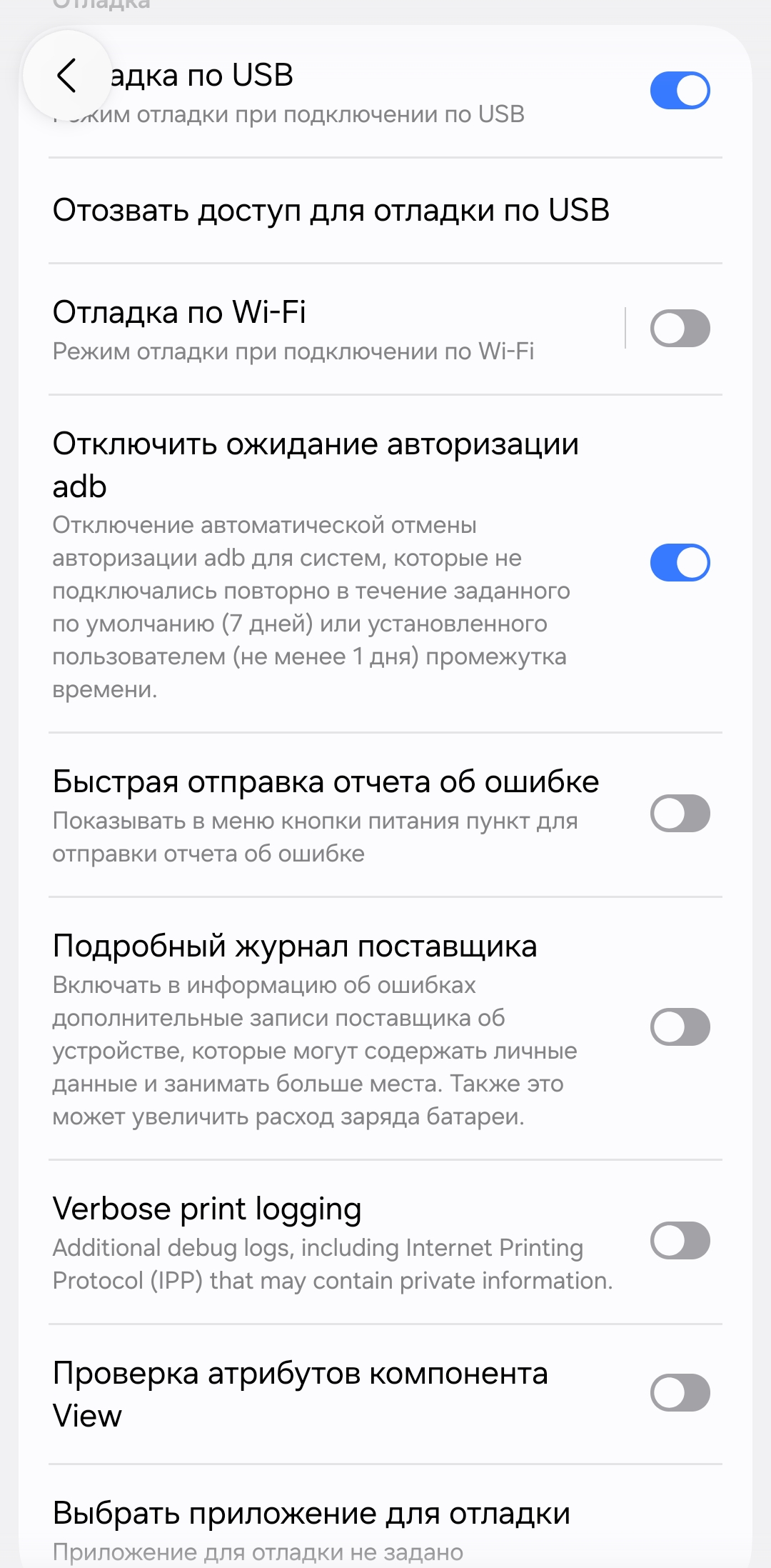The width and height of the screenshot is (771, 1568).
Task: Open Отозвать доступ для отладки по USB
Action: click(331, 211)
